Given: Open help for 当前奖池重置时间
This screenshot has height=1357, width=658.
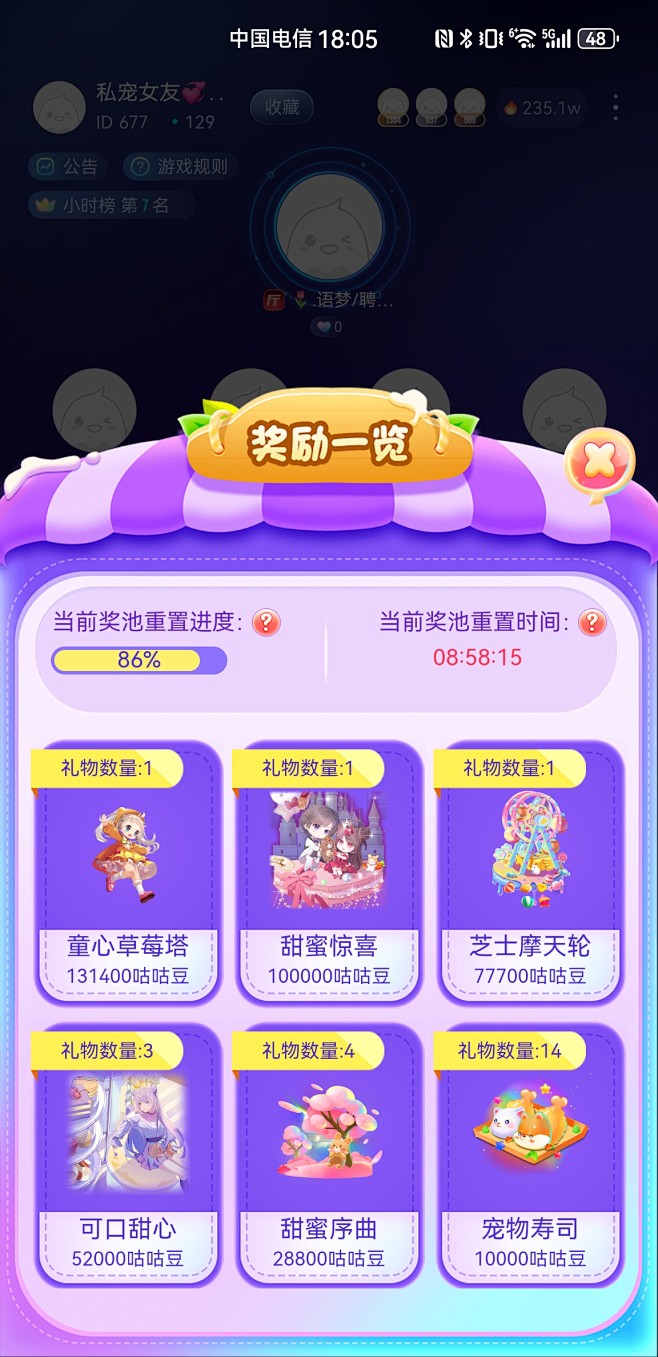Looking at the screenshot, I should click(593, 623).
